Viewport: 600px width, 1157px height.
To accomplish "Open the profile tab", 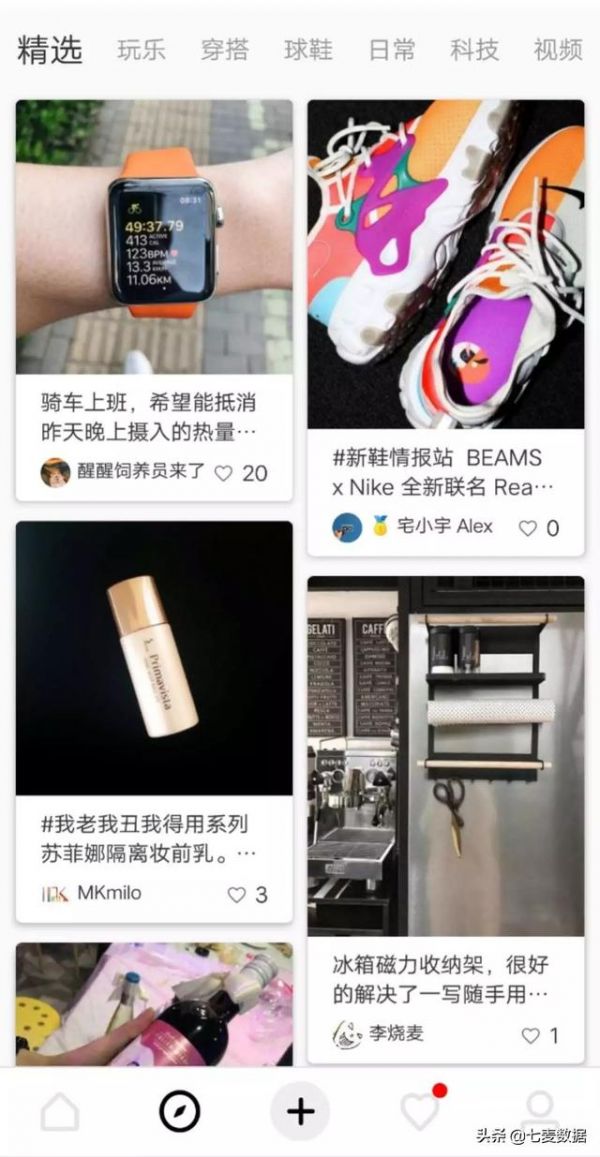I will (x=540, y=1111).
